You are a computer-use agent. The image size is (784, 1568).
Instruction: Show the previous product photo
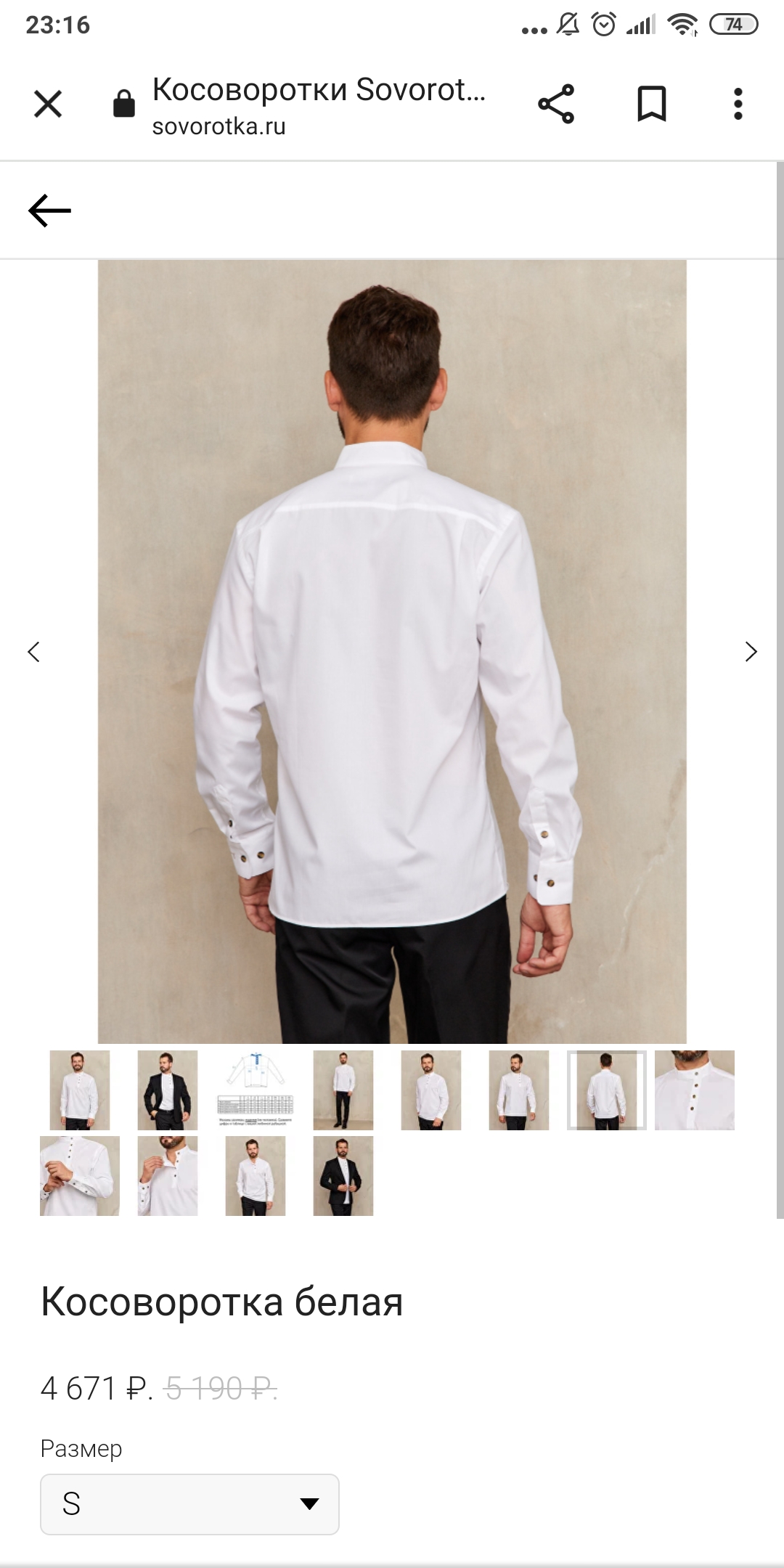[33, 651]
